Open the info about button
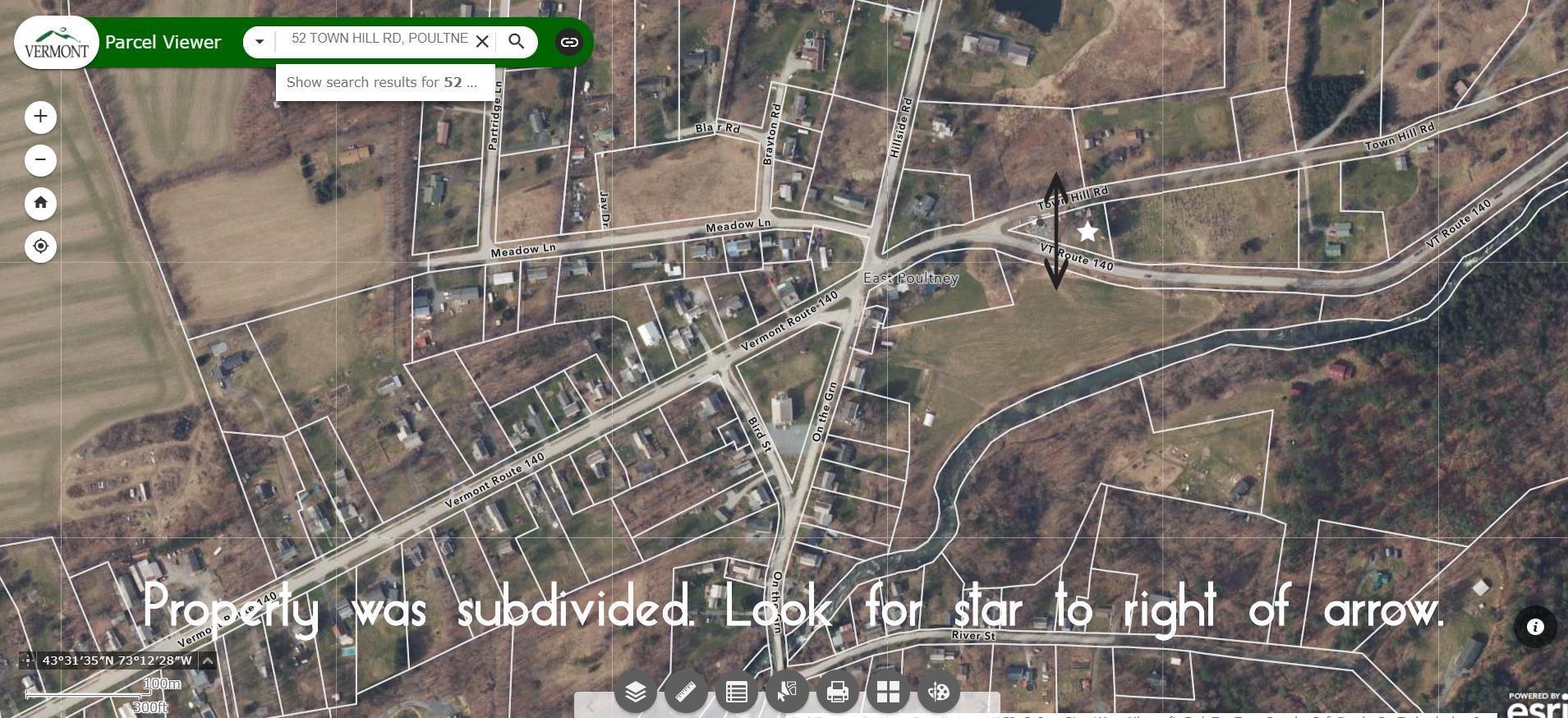Image resolution: width=1568 pixels, height=718 pixels. tap(1534, 627)
